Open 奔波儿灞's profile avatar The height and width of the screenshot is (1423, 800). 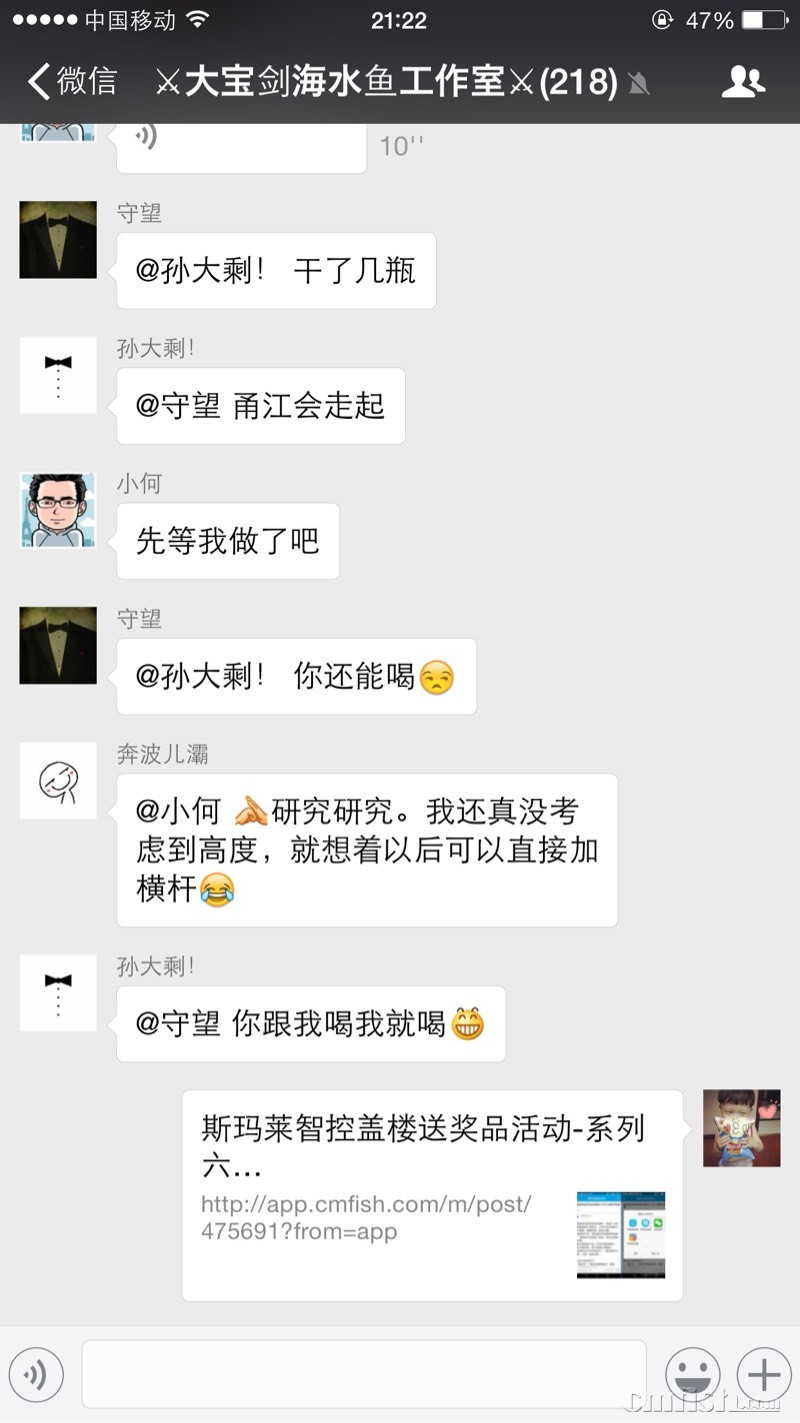tap(58, 780)
